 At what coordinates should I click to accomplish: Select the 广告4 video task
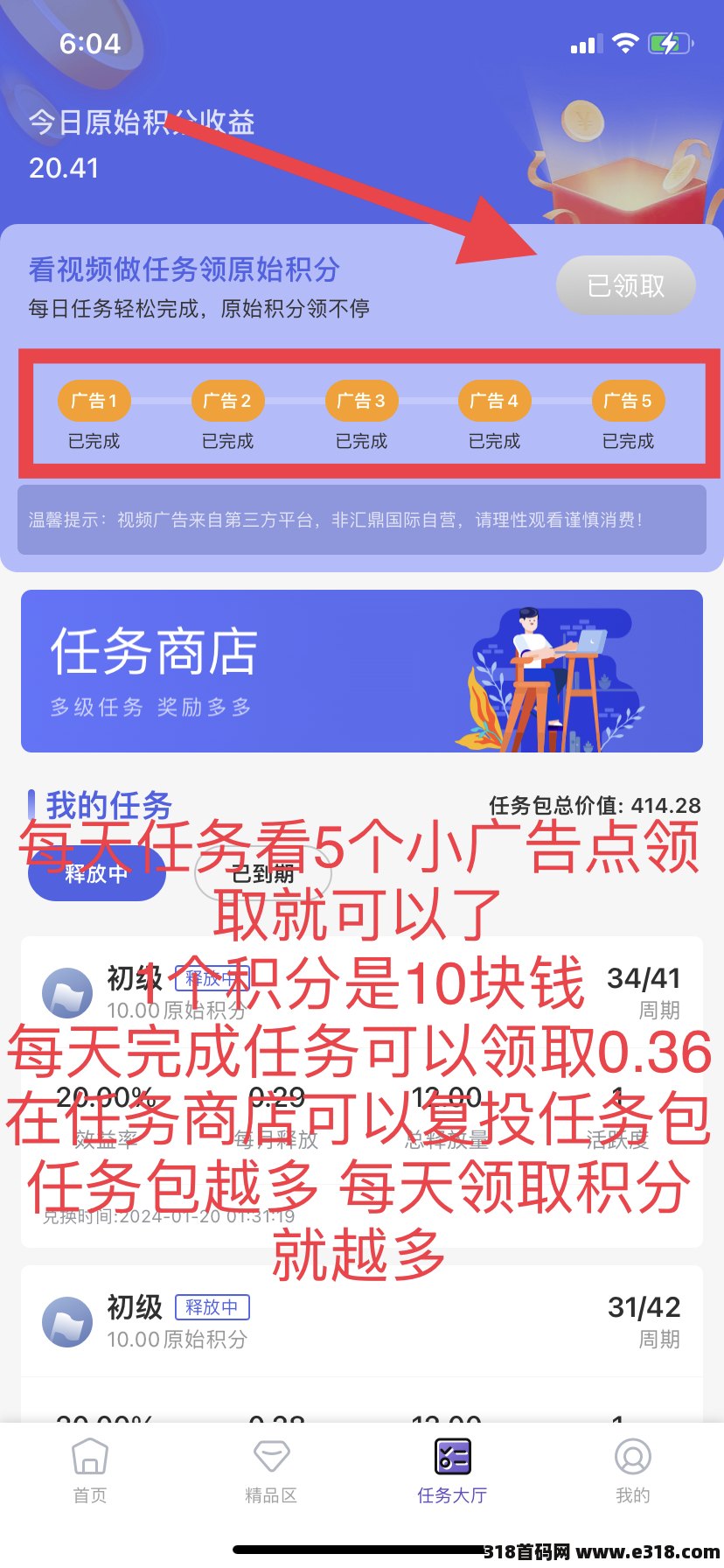click(x=494, y=401)
